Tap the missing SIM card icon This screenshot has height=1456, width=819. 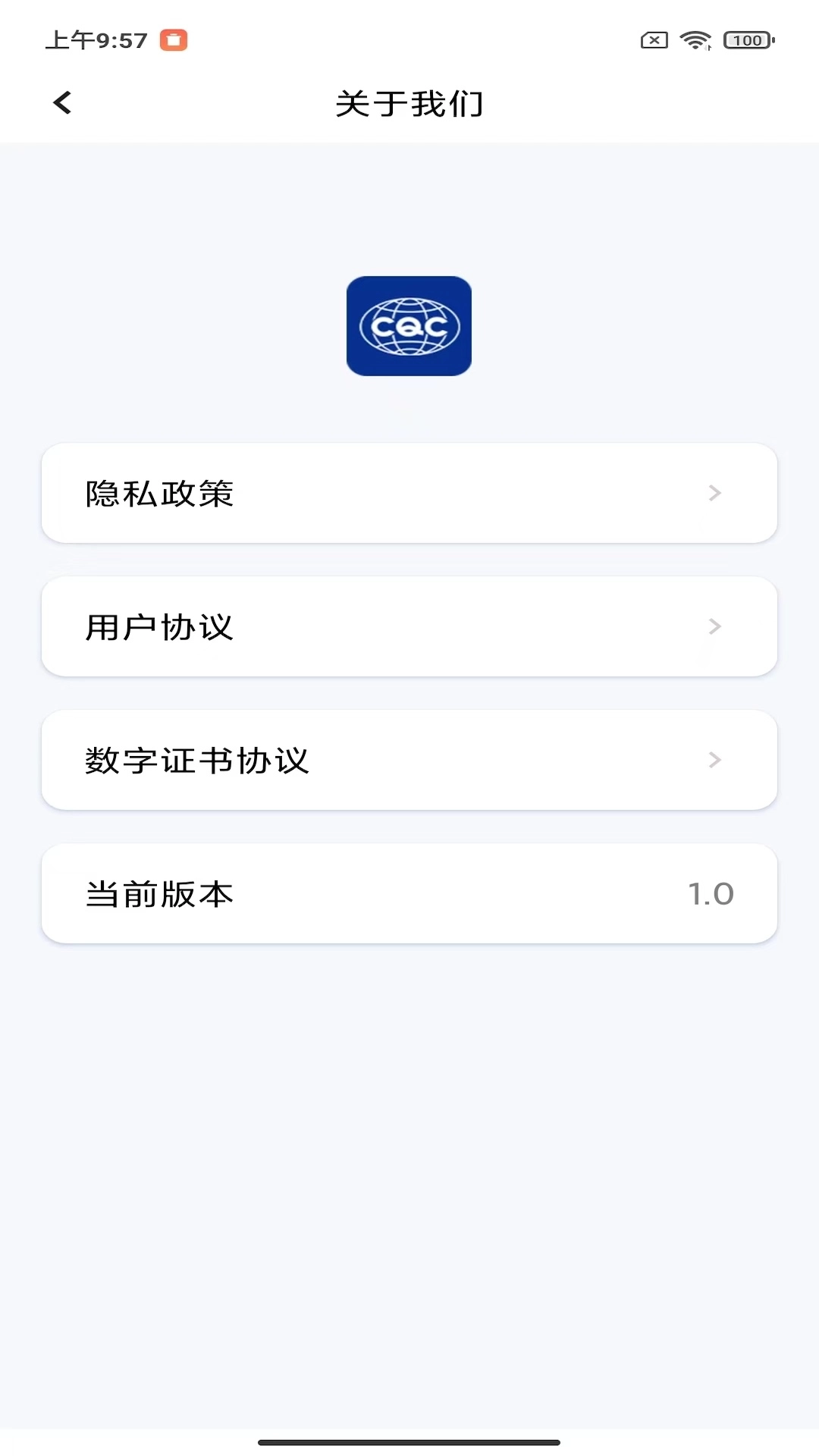653,42
